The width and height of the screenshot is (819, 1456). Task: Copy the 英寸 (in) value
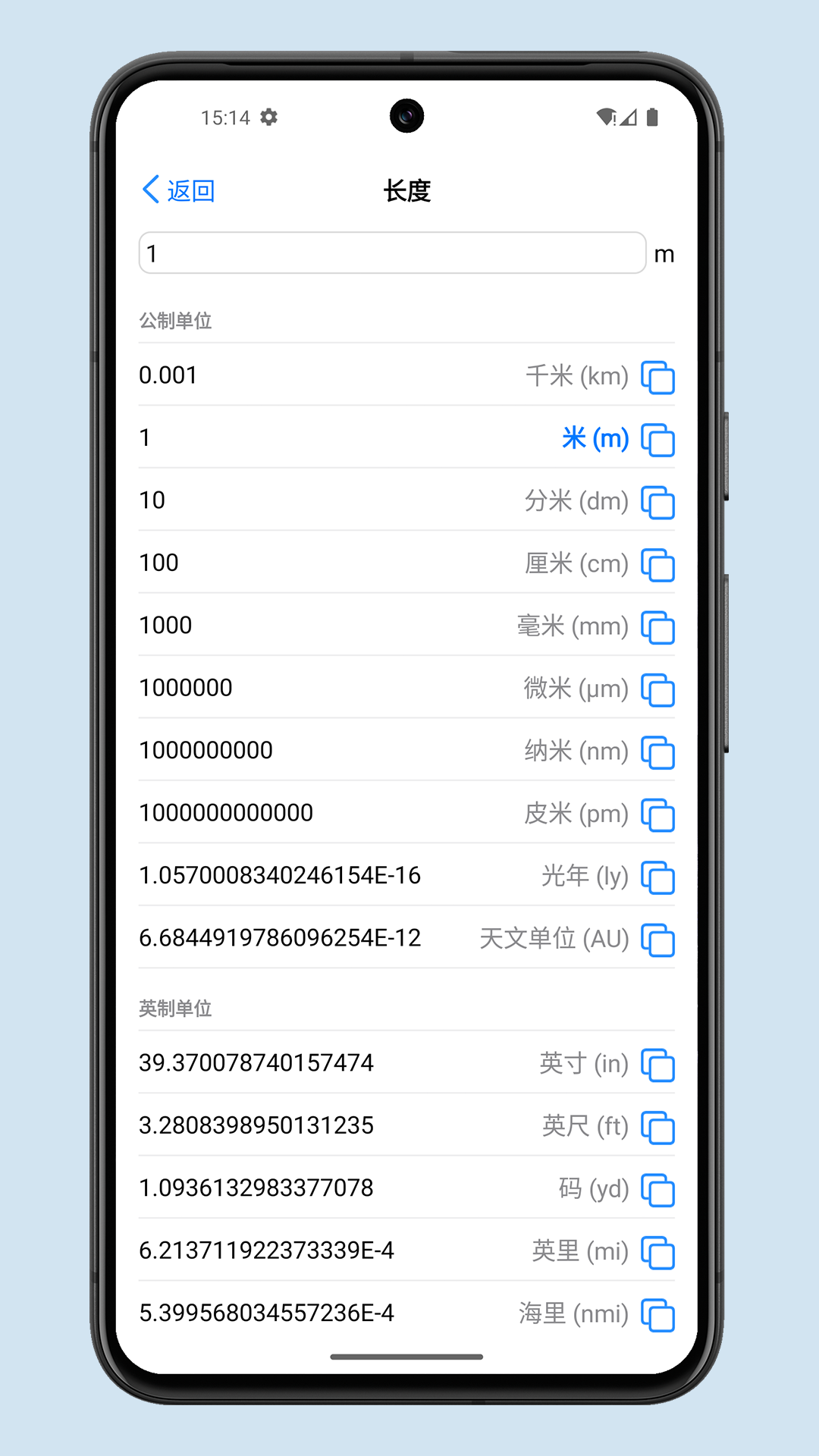(657, 1065)
